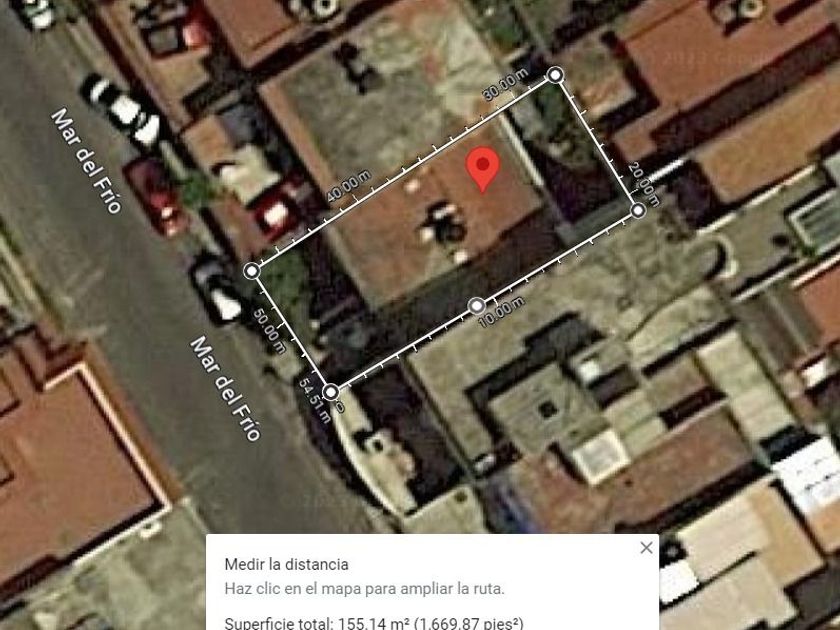
Task: Close the Medir la distancia panel
Action: pos(646,548)
